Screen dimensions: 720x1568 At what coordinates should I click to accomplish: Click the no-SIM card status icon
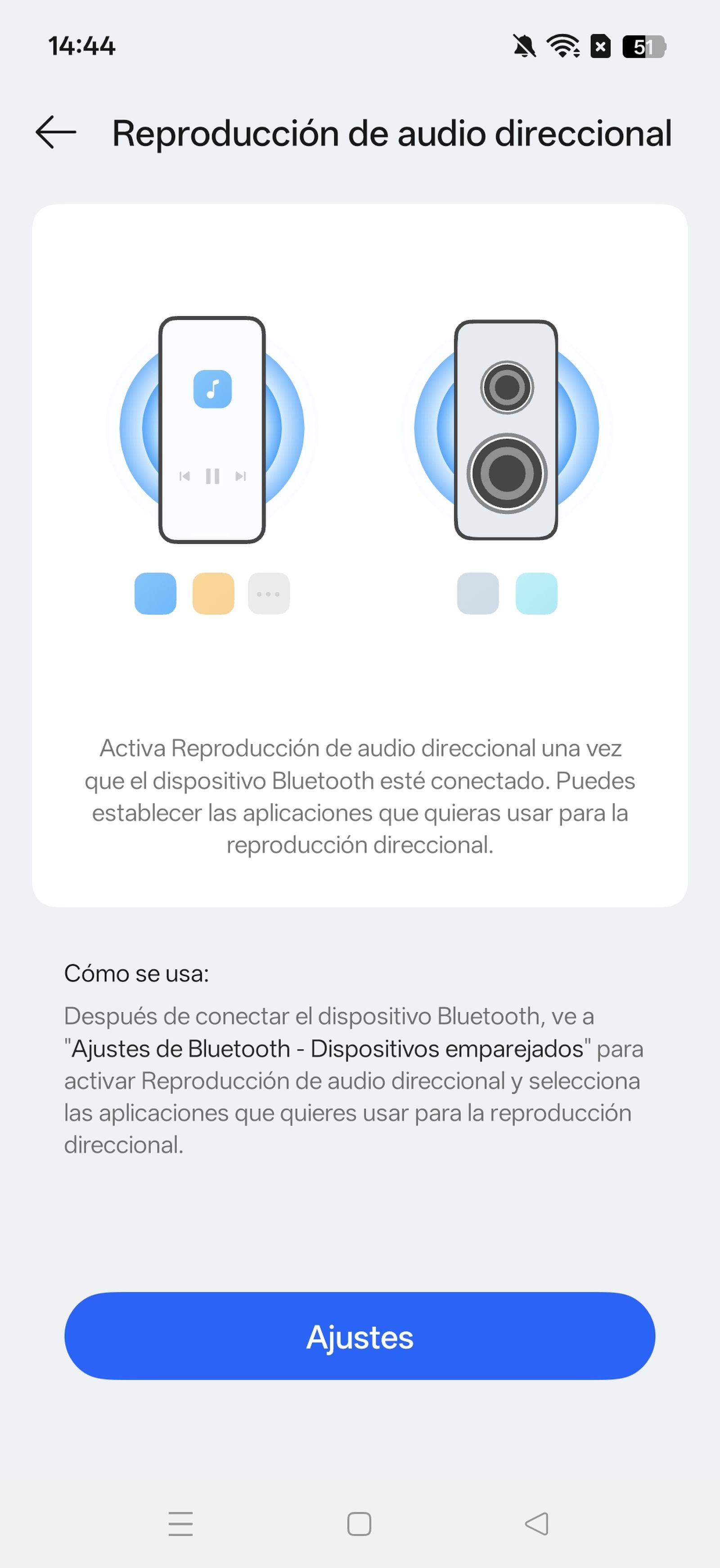[x=601, y=47]
